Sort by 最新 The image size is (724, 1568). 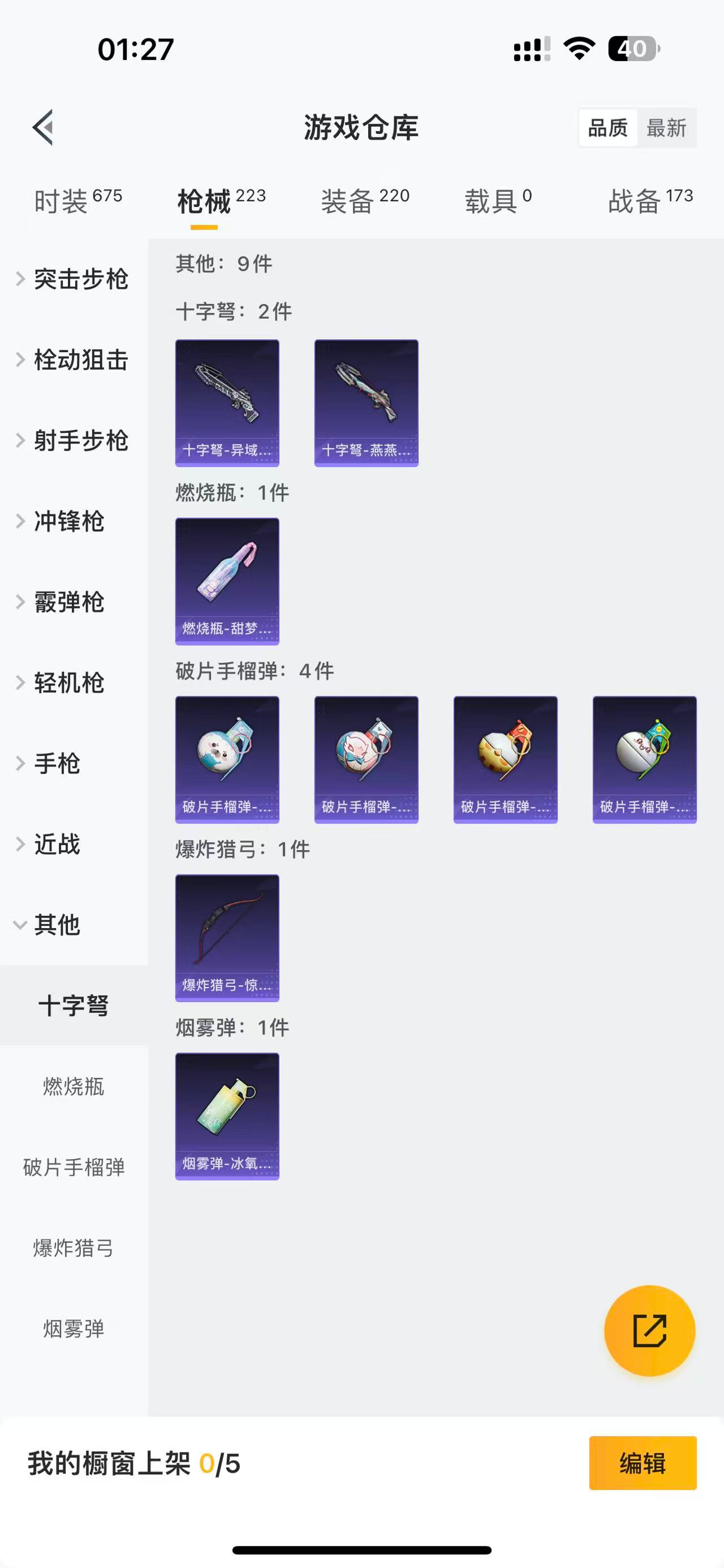(x=666, y=128)
